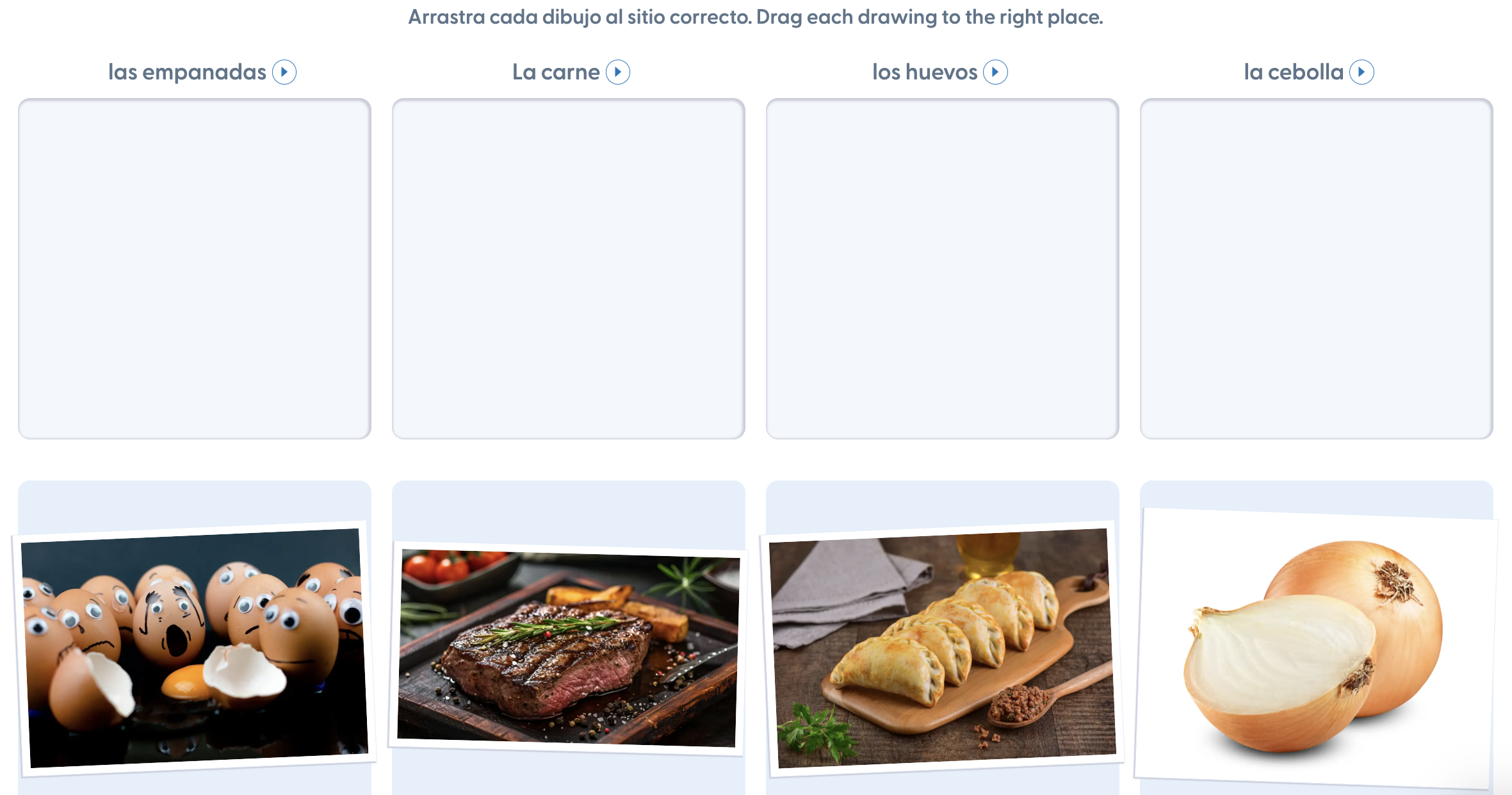Screen dimensions: 1512x795
Task: Select the eggs with faces picture
Action: point(195,647)
